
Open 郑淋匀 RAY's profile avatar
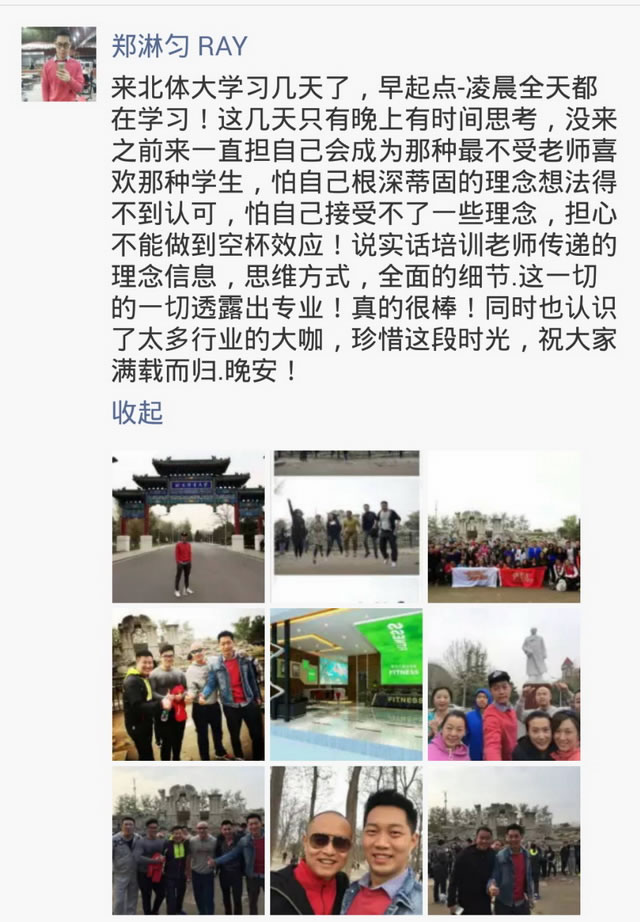pyautogui.click(x=58, y=64)
